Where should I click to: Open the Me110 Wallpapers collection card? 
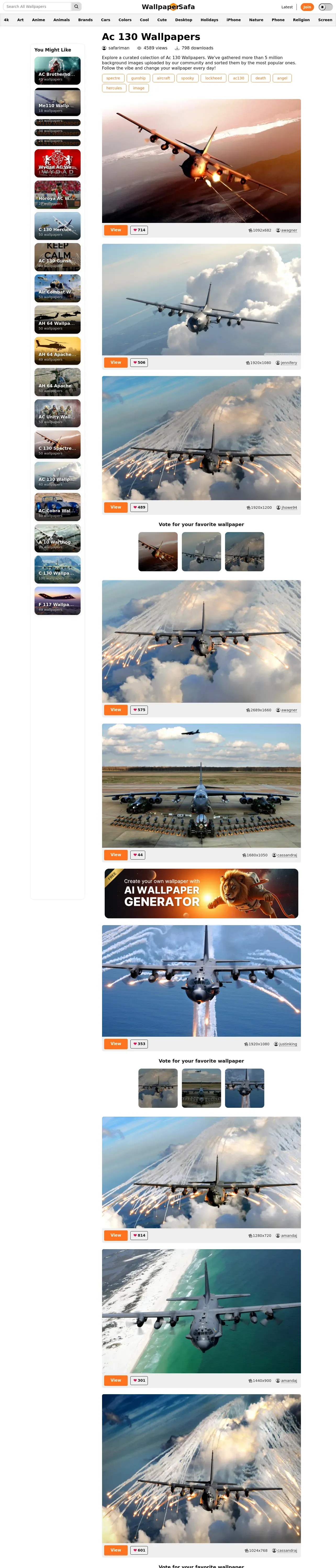57,102
